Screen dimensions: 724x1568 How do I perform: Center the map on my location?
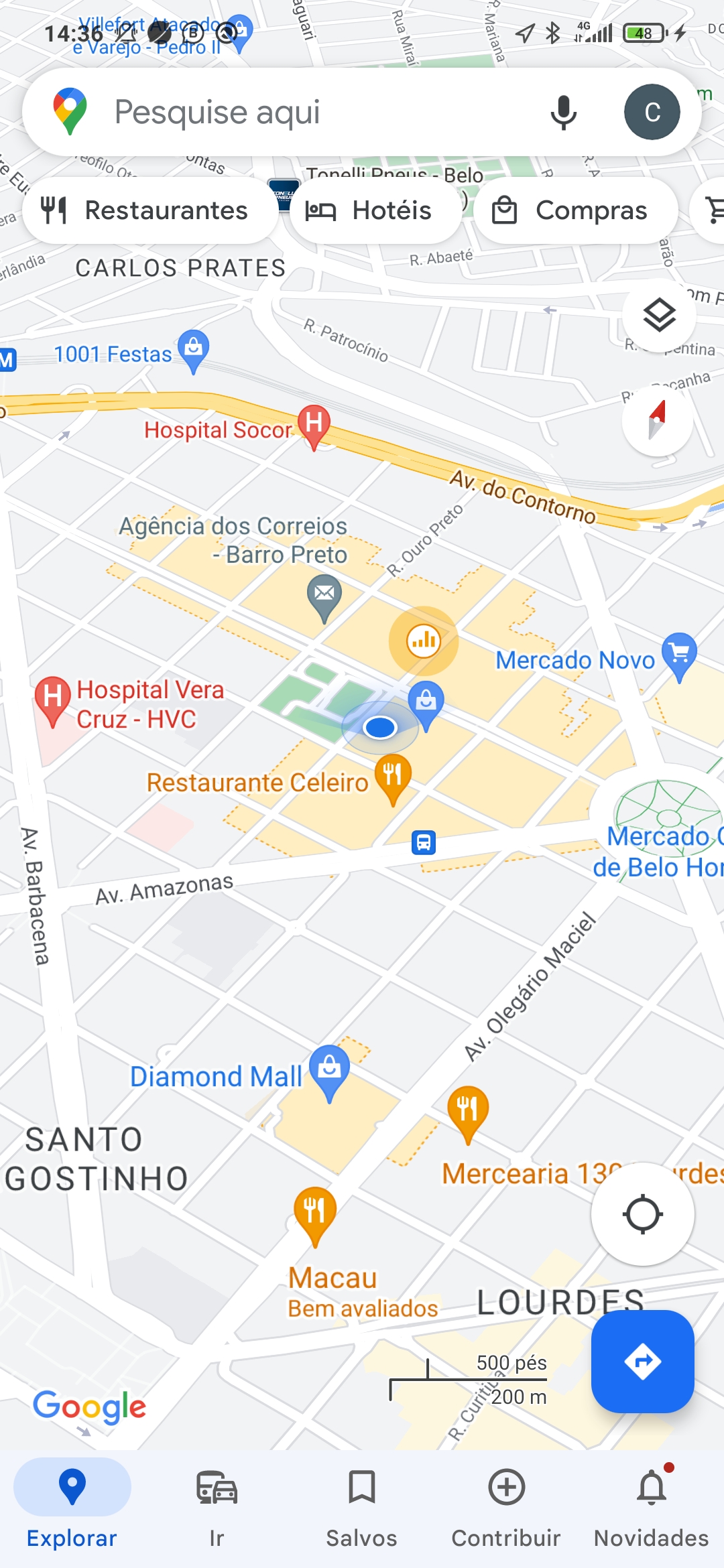(x=642, y=1214)
